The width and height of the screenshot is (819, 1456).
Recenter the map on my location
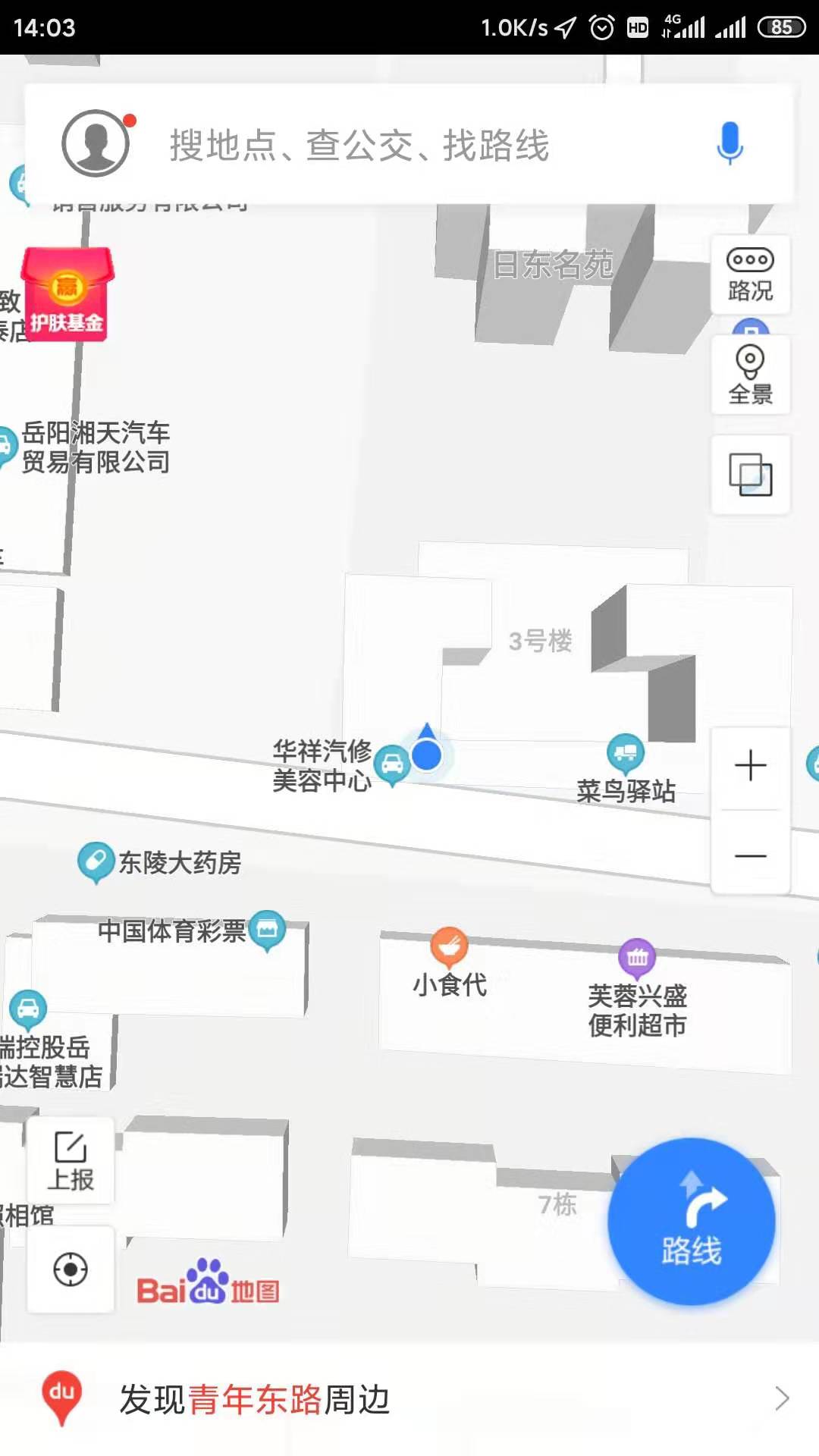tap(71, 1269)
